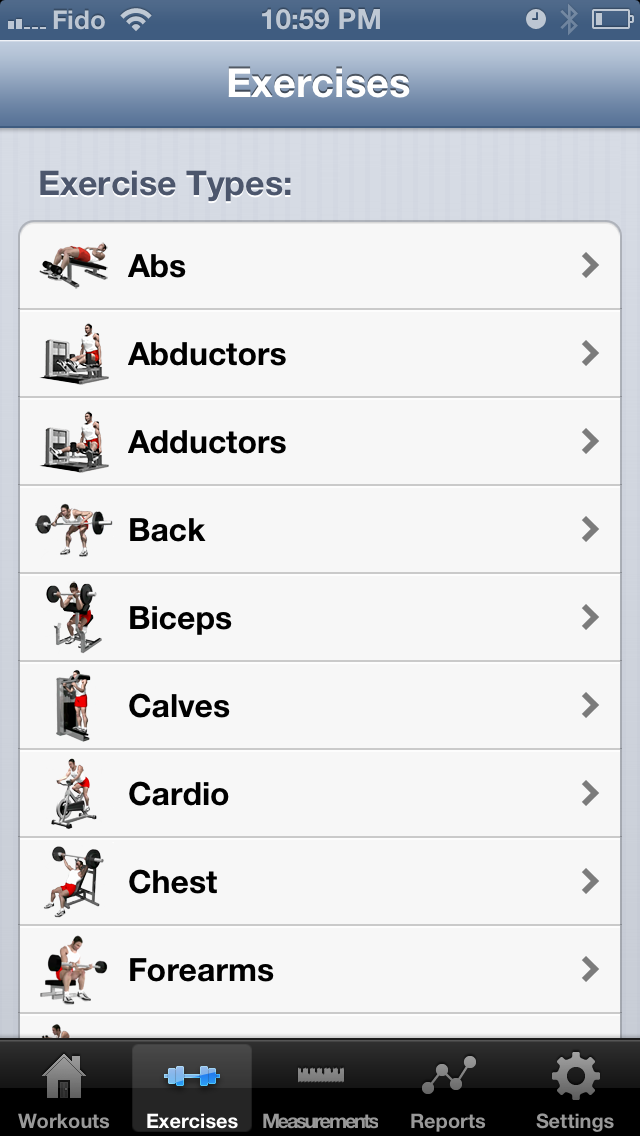
Task: Browse Cardio exercises
Action: tap(320, 793)
